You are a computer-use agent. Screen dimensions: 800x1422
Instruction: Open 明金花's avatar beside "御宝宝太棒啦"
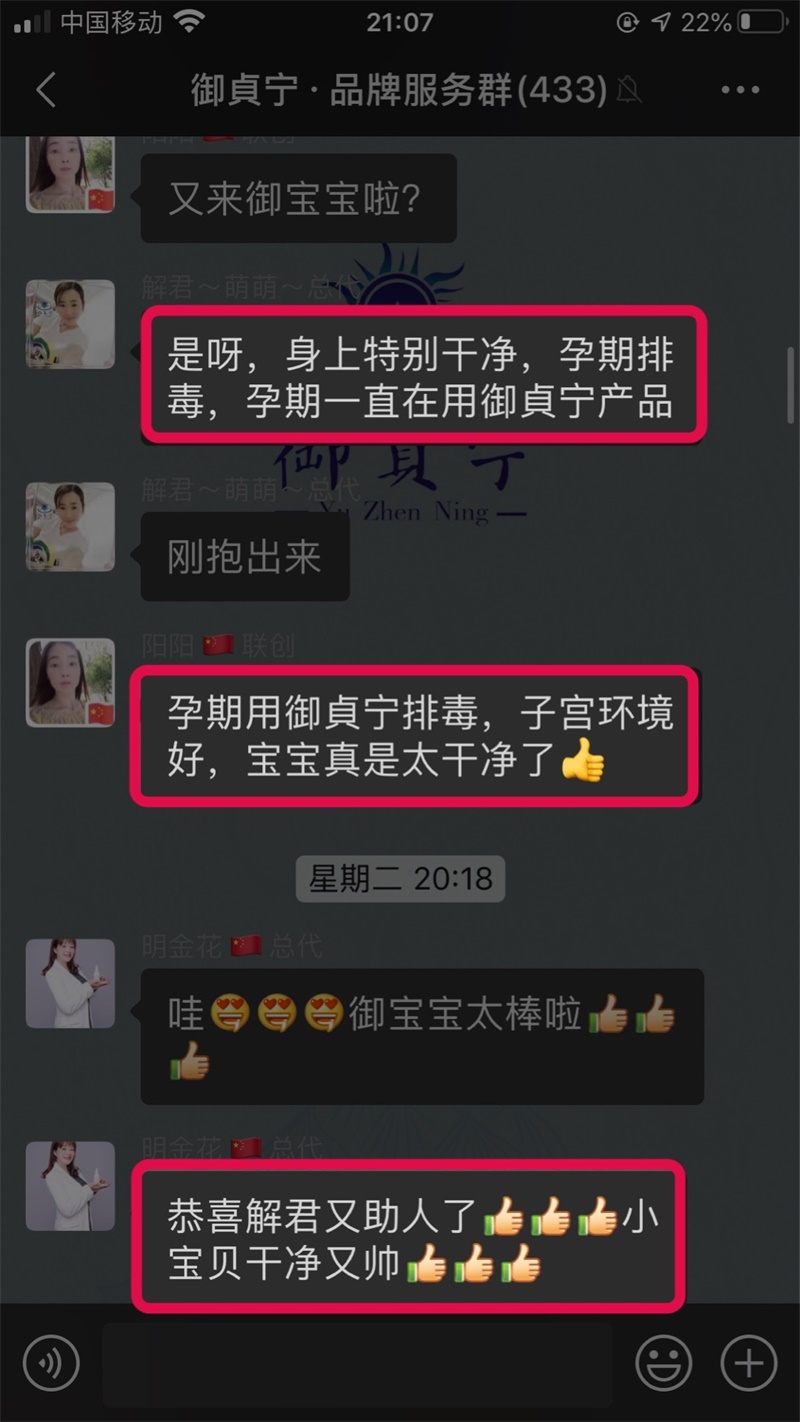click(x=70, y=983)
